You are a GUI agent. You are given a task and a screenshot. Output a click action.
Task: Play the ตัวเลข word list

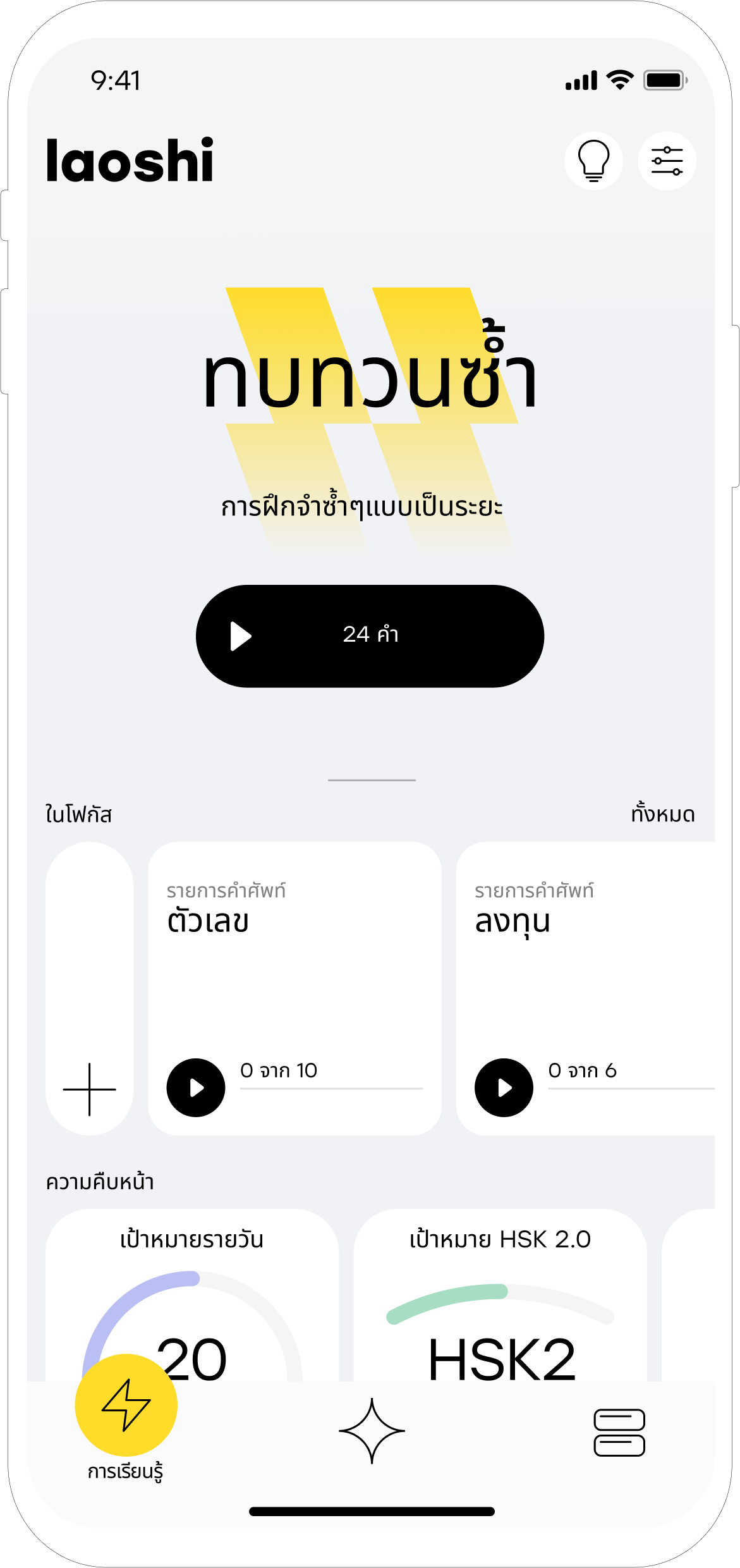[x=196, y=1087]
